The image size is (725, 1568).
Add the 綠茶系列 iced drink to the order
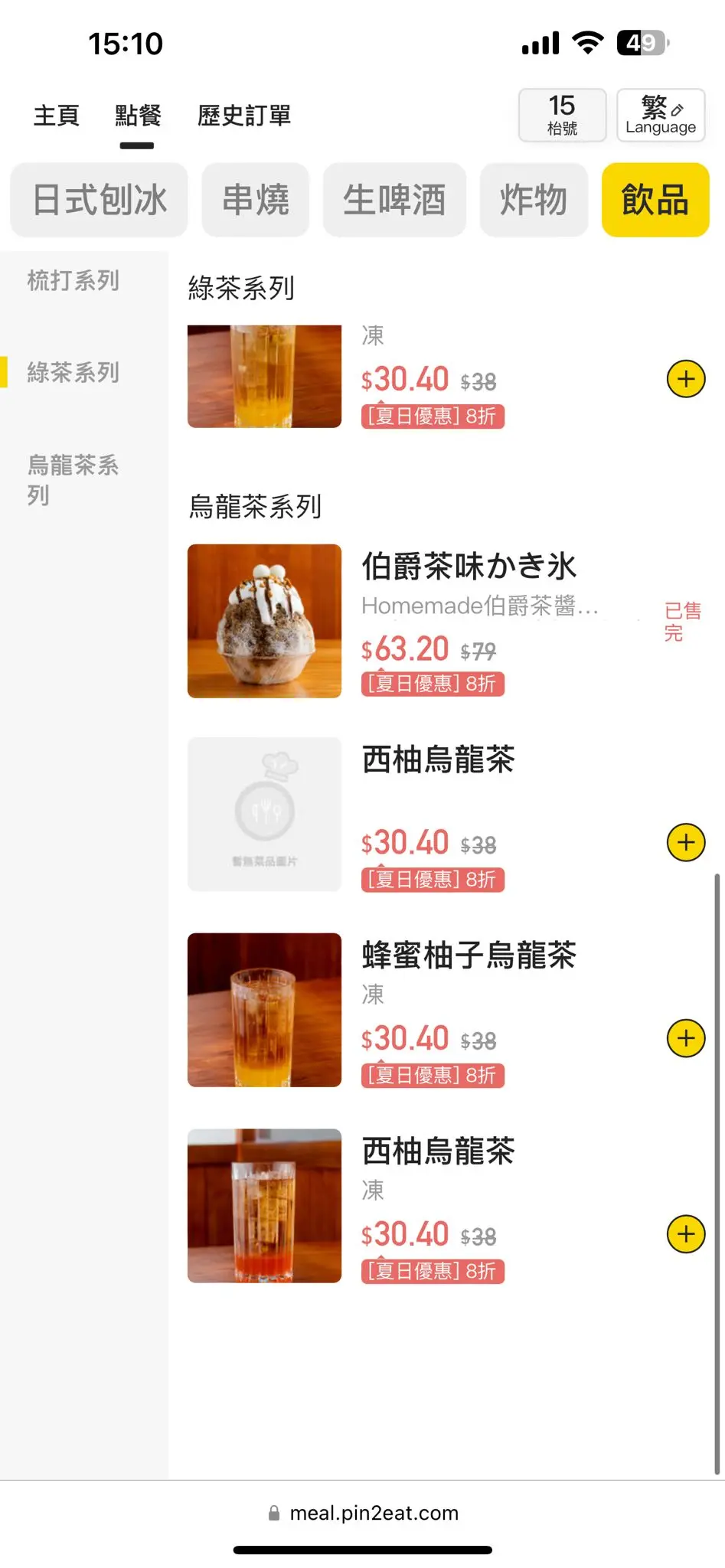[686, 379]
